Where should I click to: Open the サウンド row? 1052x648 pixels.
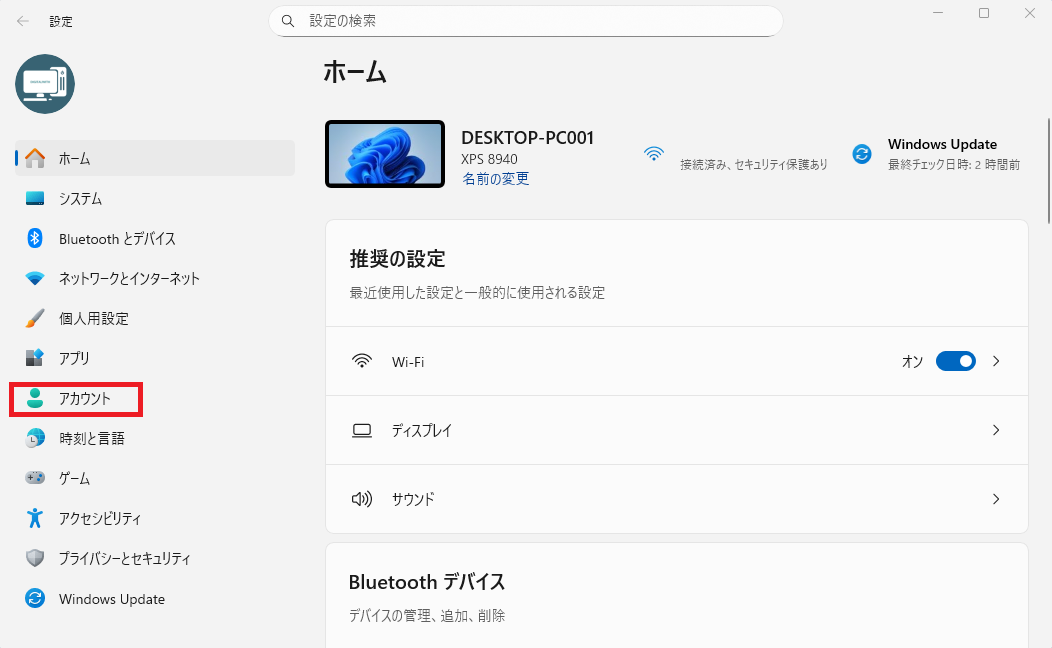click(x=676, y=499)
